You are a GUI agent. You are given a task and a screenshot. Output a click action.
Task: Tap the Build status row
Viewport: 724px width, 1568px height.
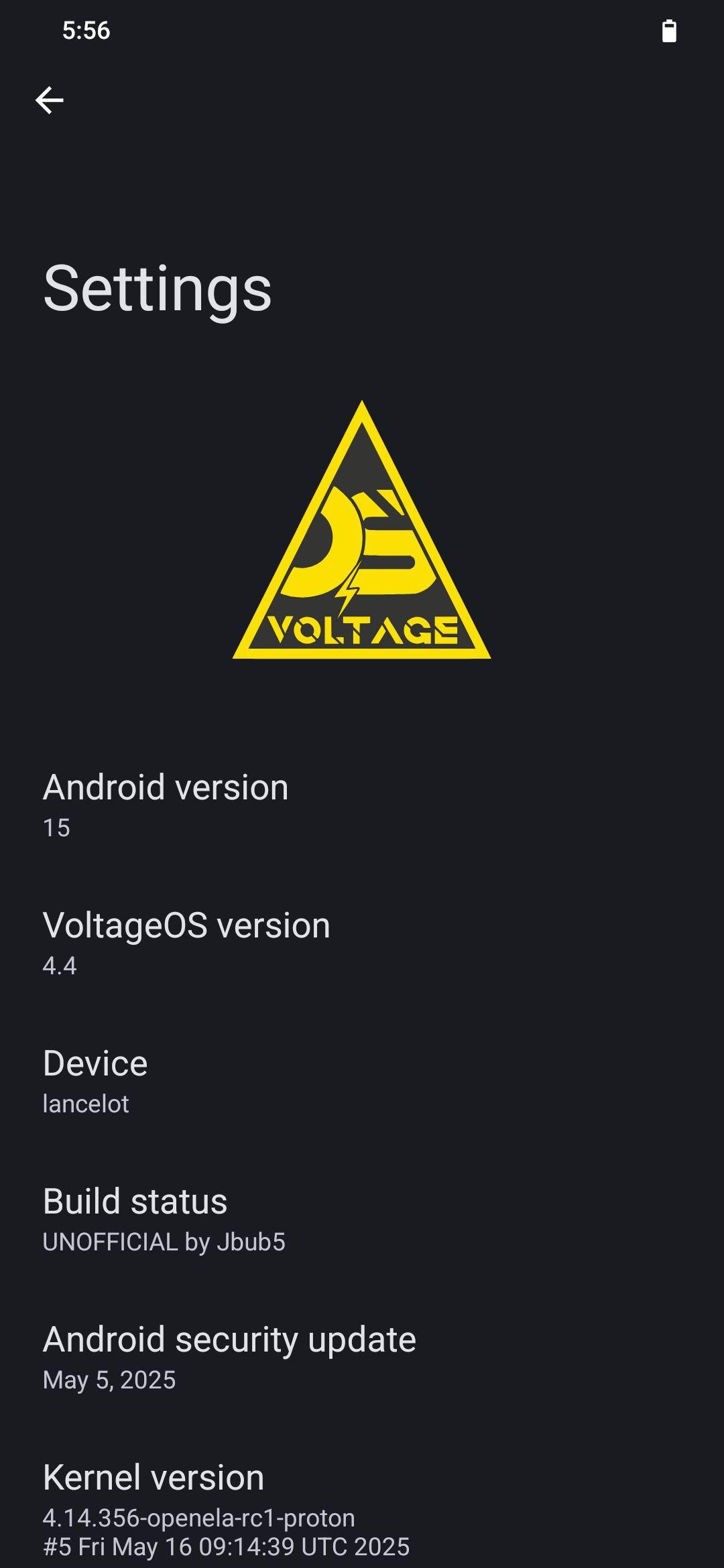click(x=362, y=1220)
